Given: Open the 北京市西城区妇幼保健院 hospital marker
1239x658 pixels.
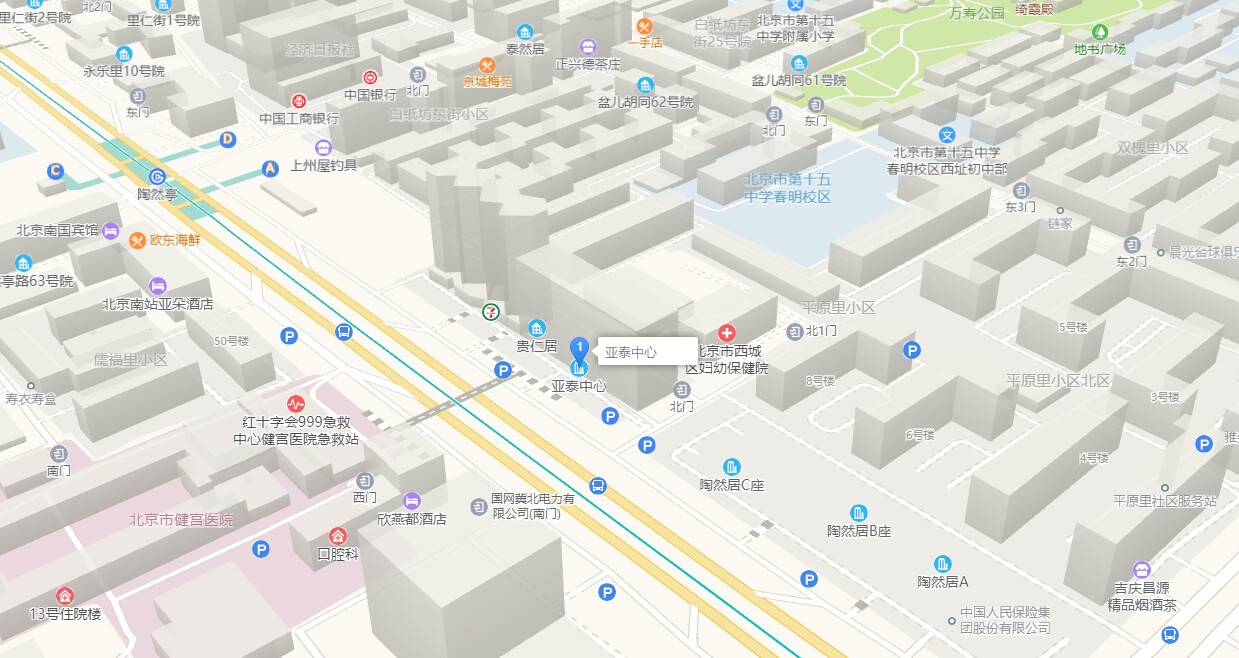Looking at the screenshot, I should click(x=727, y=333).
